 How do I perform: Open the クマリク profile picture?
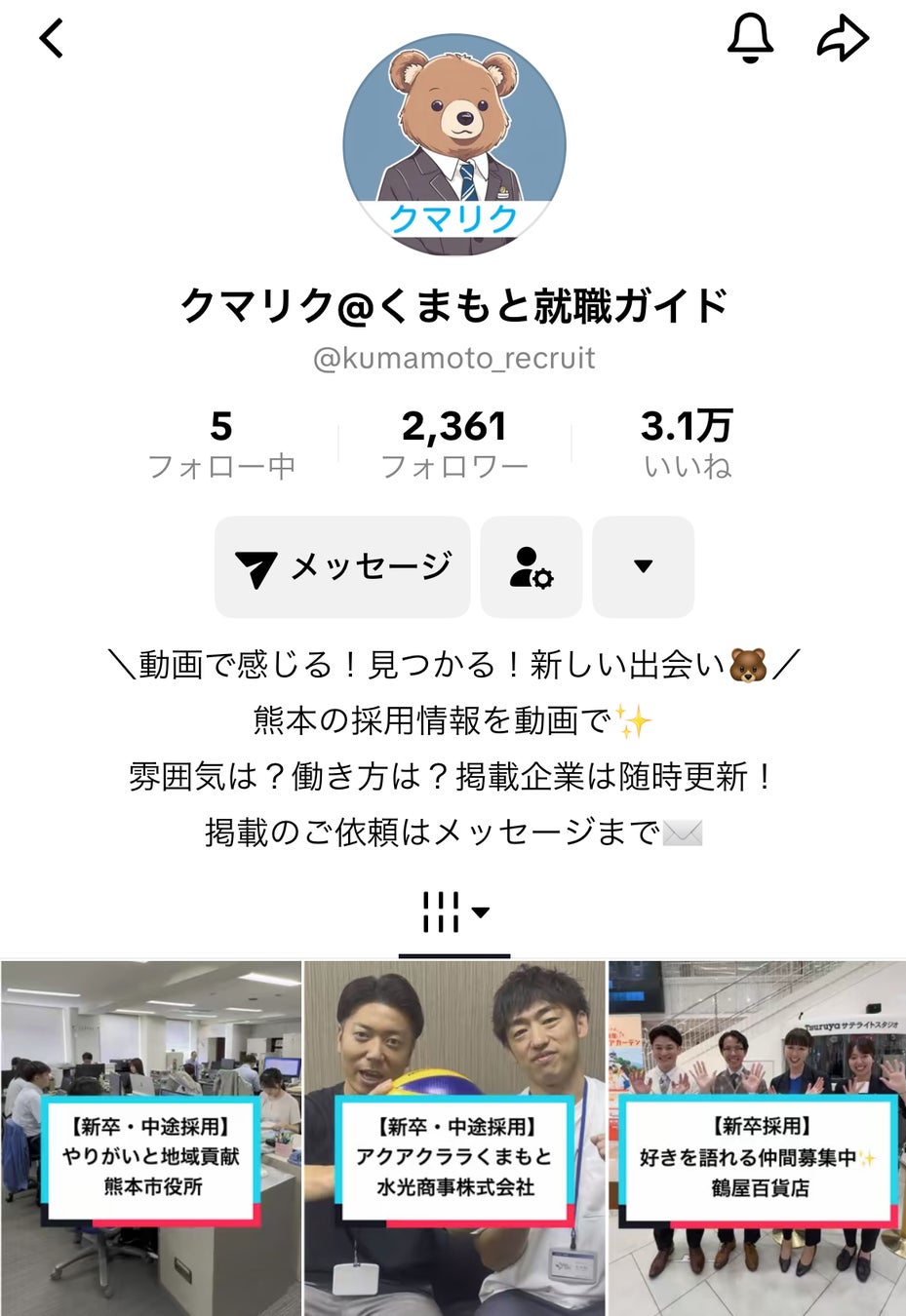(454, 145)
